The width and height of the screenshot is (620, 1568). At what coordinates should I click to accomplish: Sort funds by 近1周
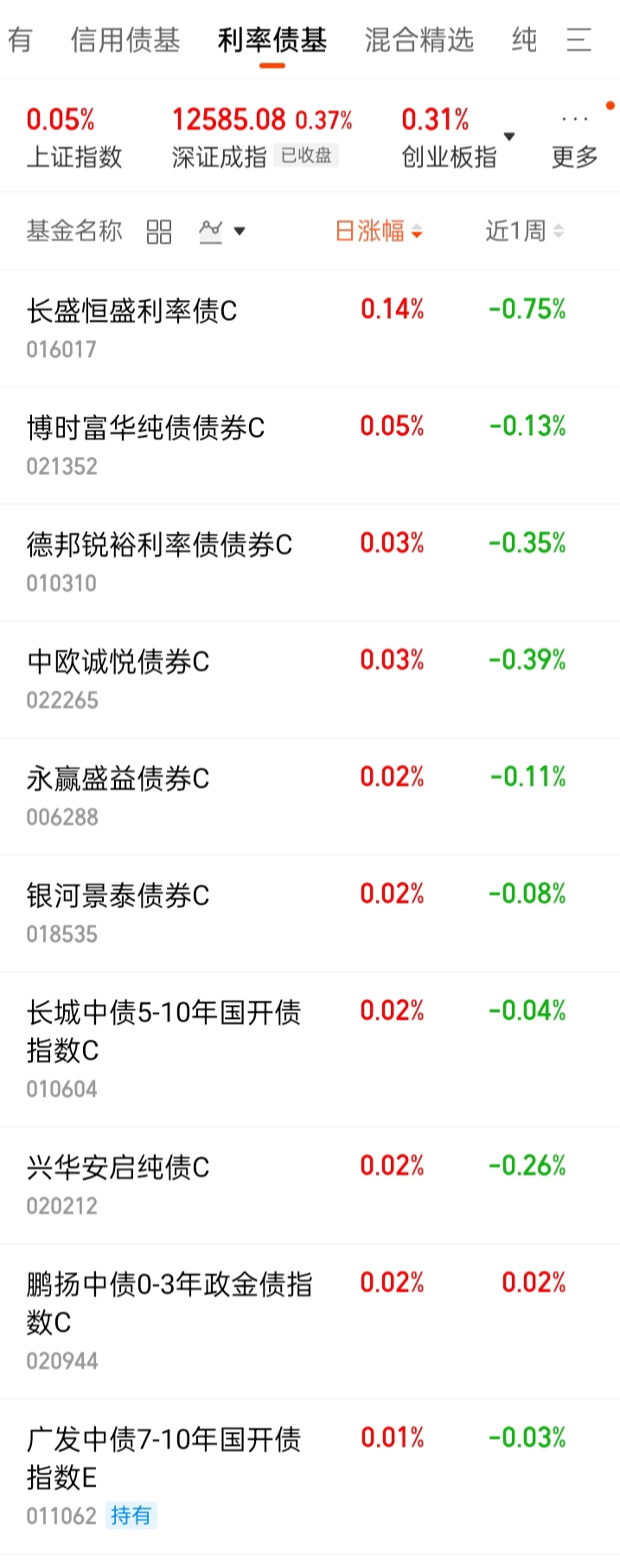[523, 232]
